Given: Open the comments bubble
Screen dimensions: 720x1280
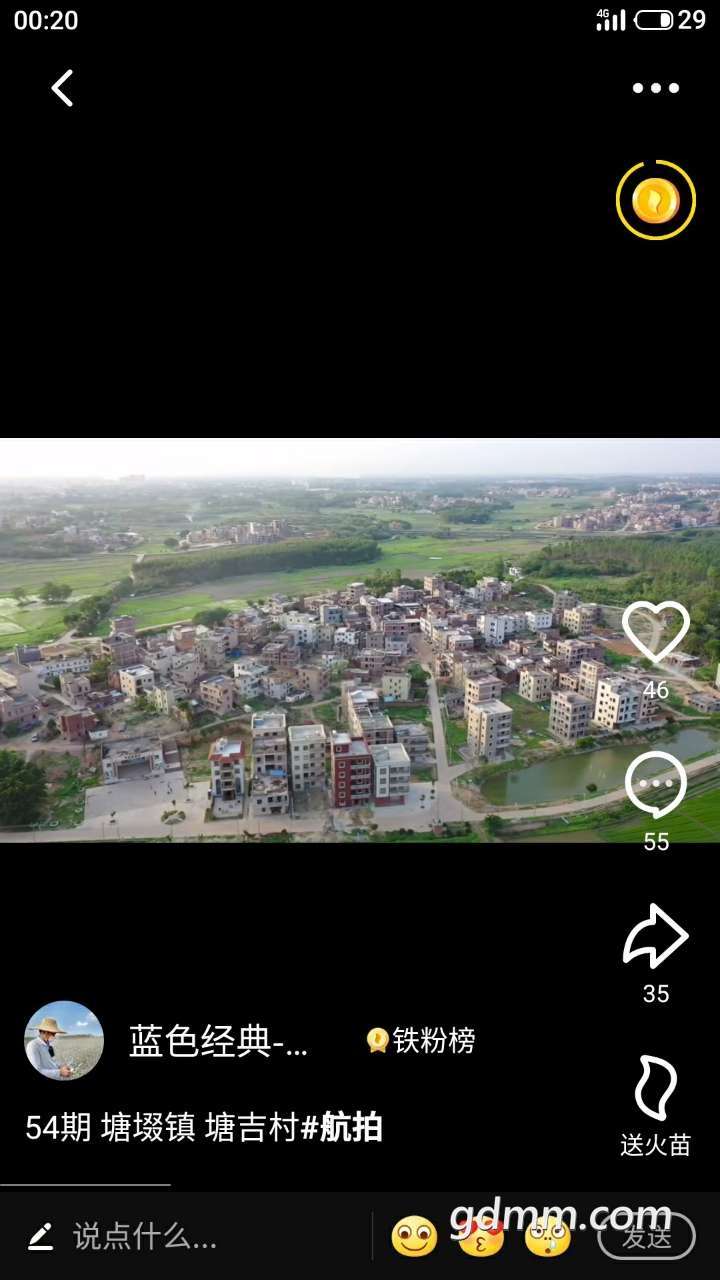Looking at the screenshot, I should tap(656, 785).
